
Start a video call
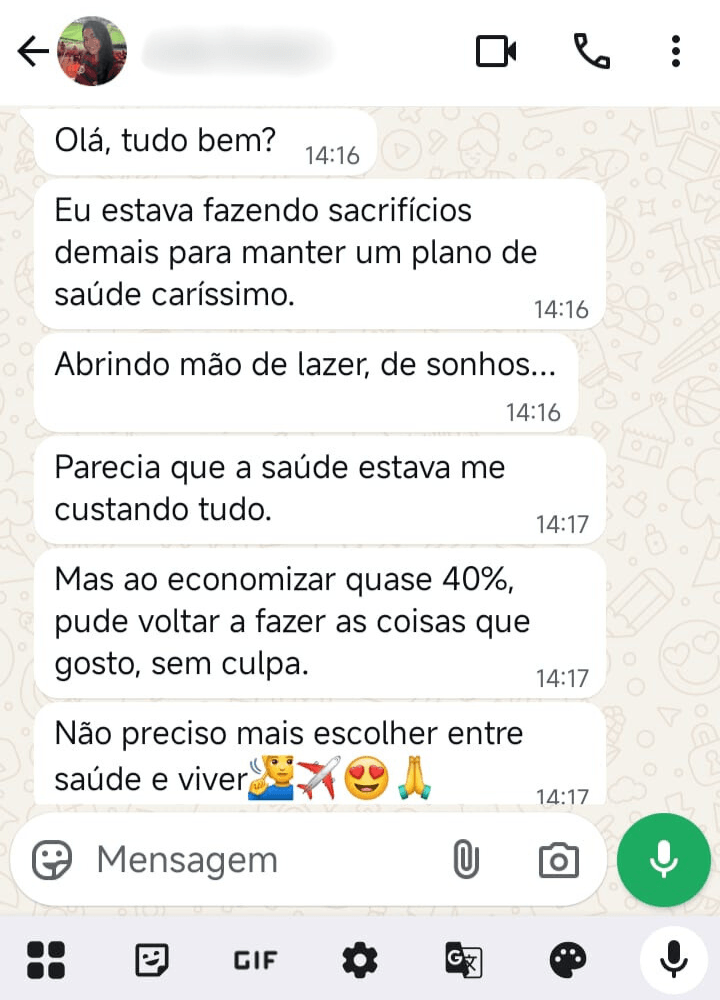pyautogui.click(x=496, y=51)
